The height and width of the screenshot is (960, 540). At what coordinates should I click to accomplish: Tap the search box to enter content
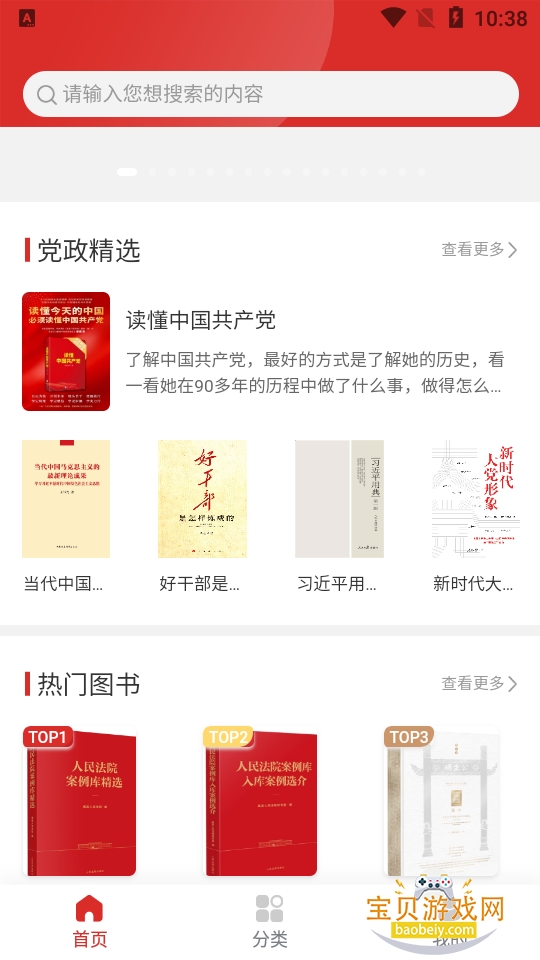271,94
